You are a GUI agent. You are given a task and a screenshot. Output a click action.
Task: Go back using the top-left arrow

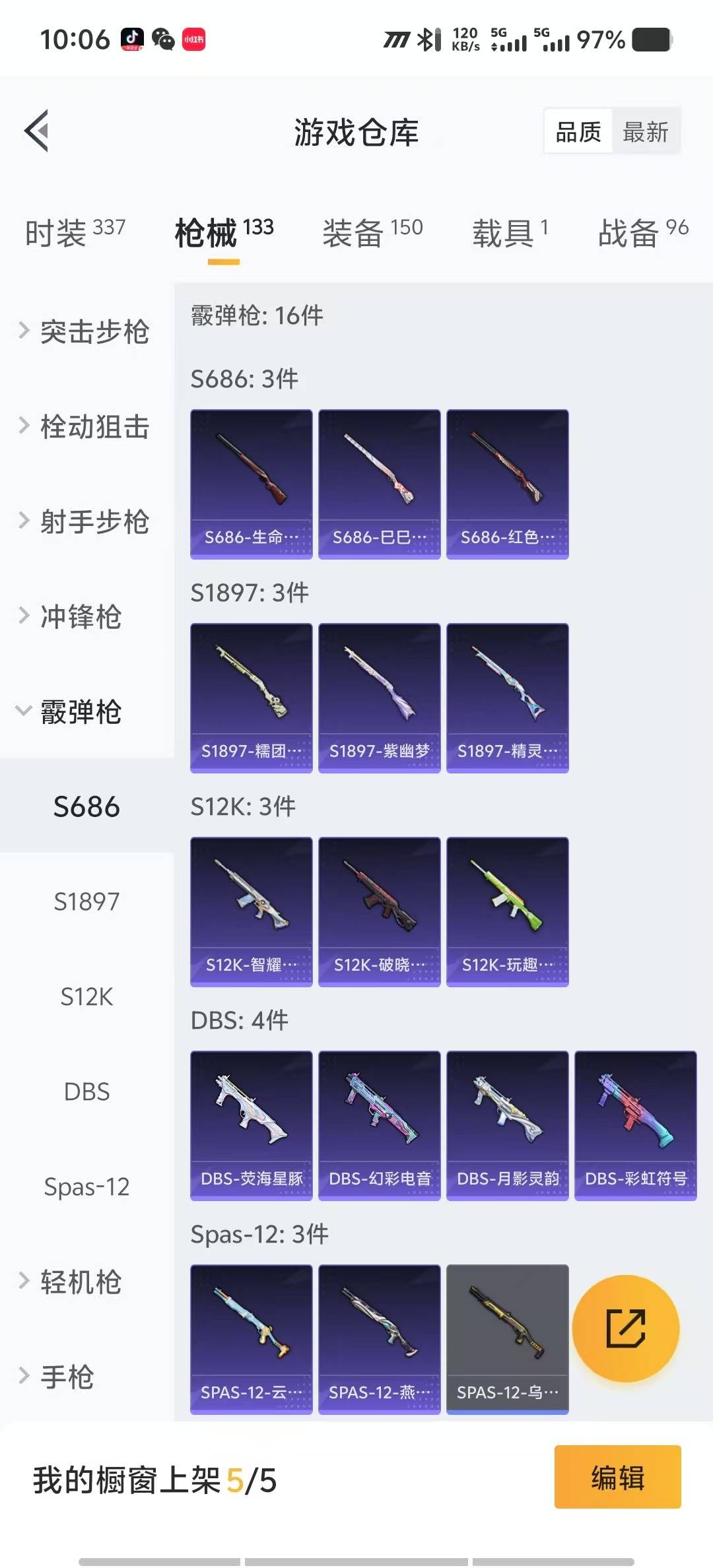(37, 131)
